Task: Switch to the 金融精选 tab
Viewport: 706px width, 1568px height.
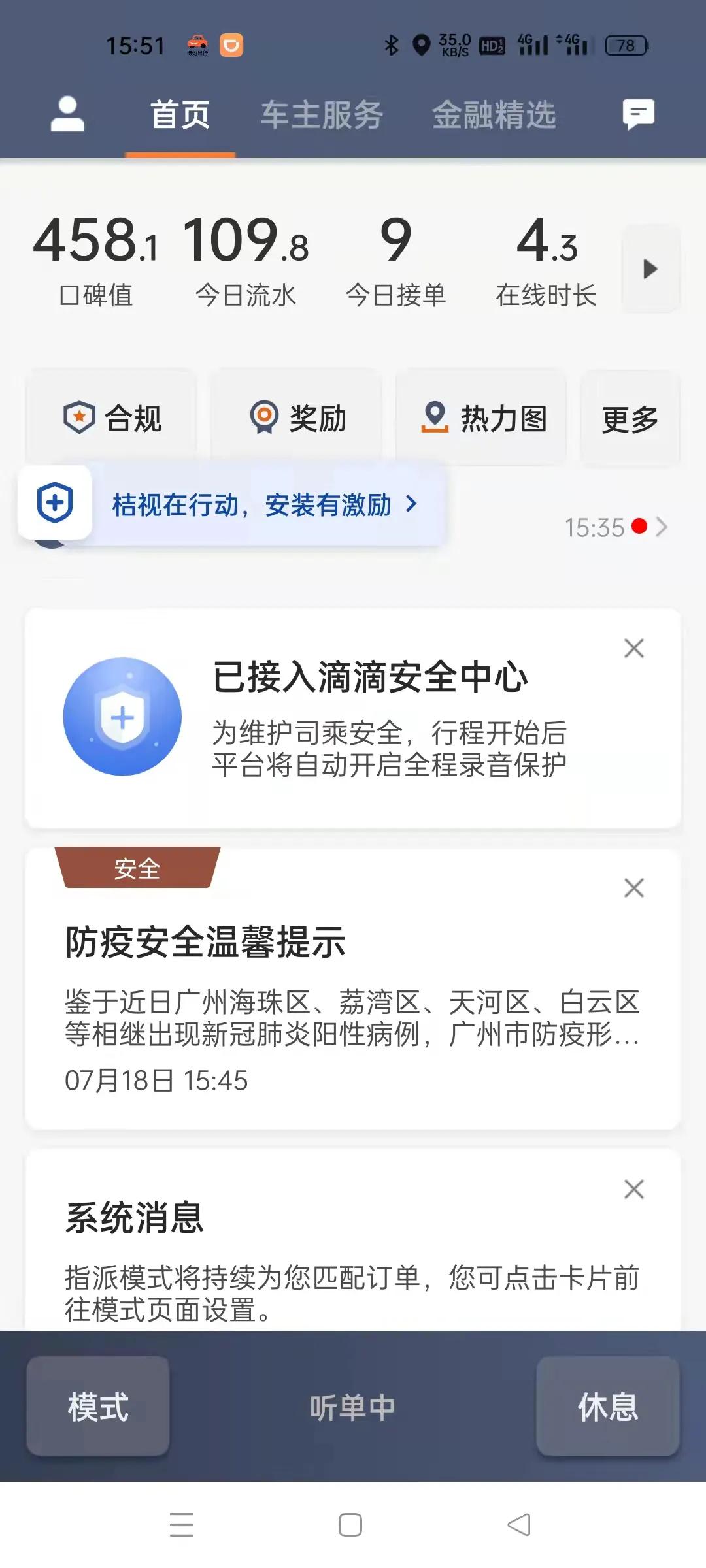Action: 494,114
